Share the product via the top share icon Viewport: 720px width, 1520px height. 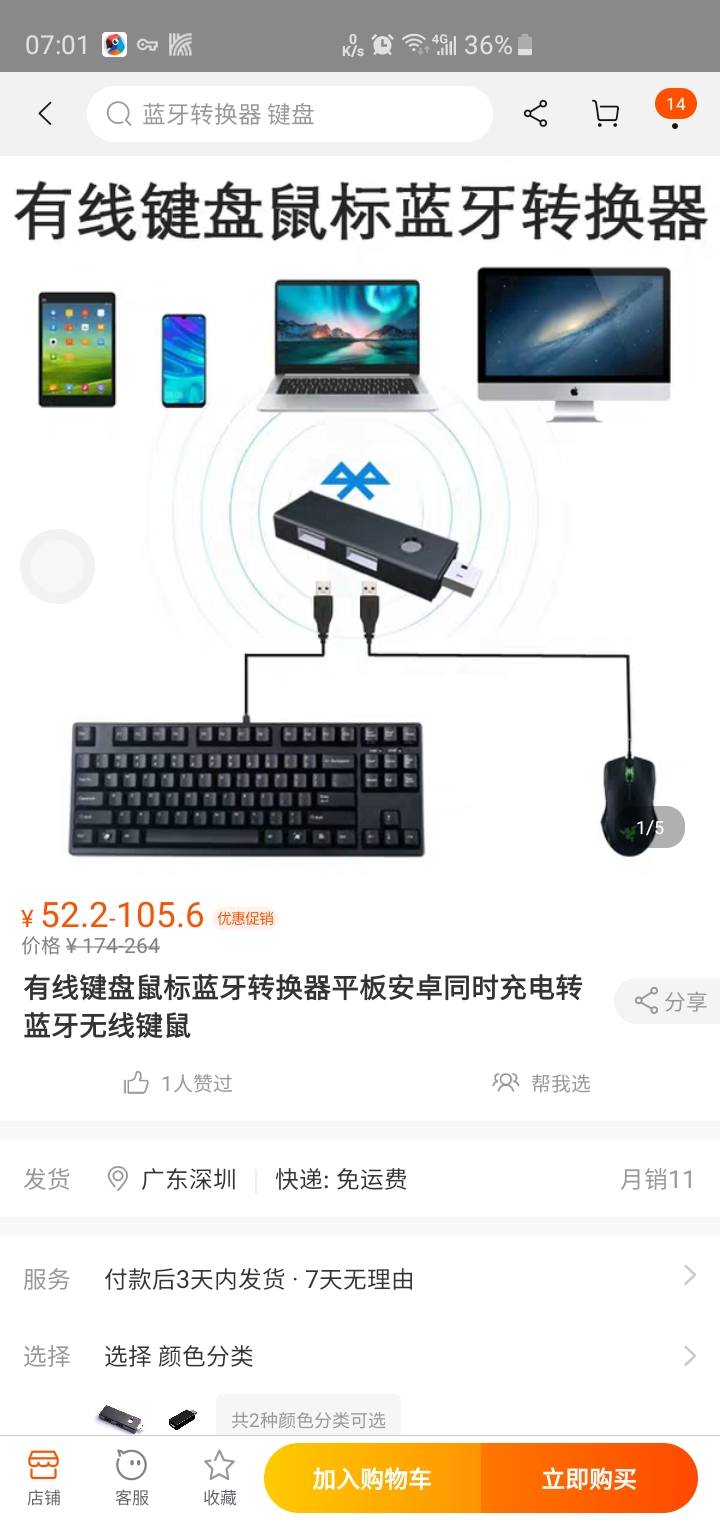536,114
